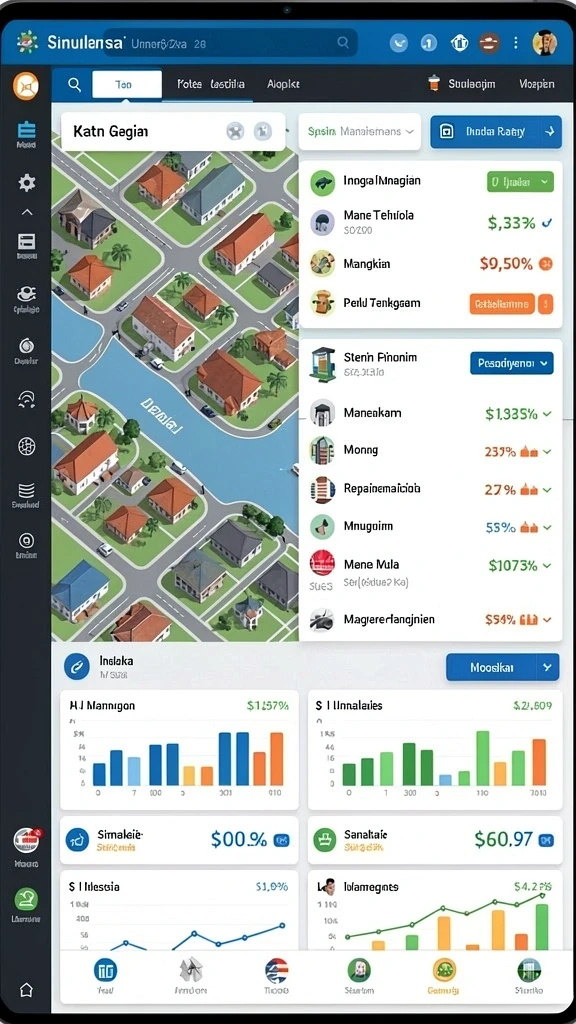The width and height of the screenshot is (576, 1024).
Task: Open the Moosikai dropdown button
Action: [502, 667]
